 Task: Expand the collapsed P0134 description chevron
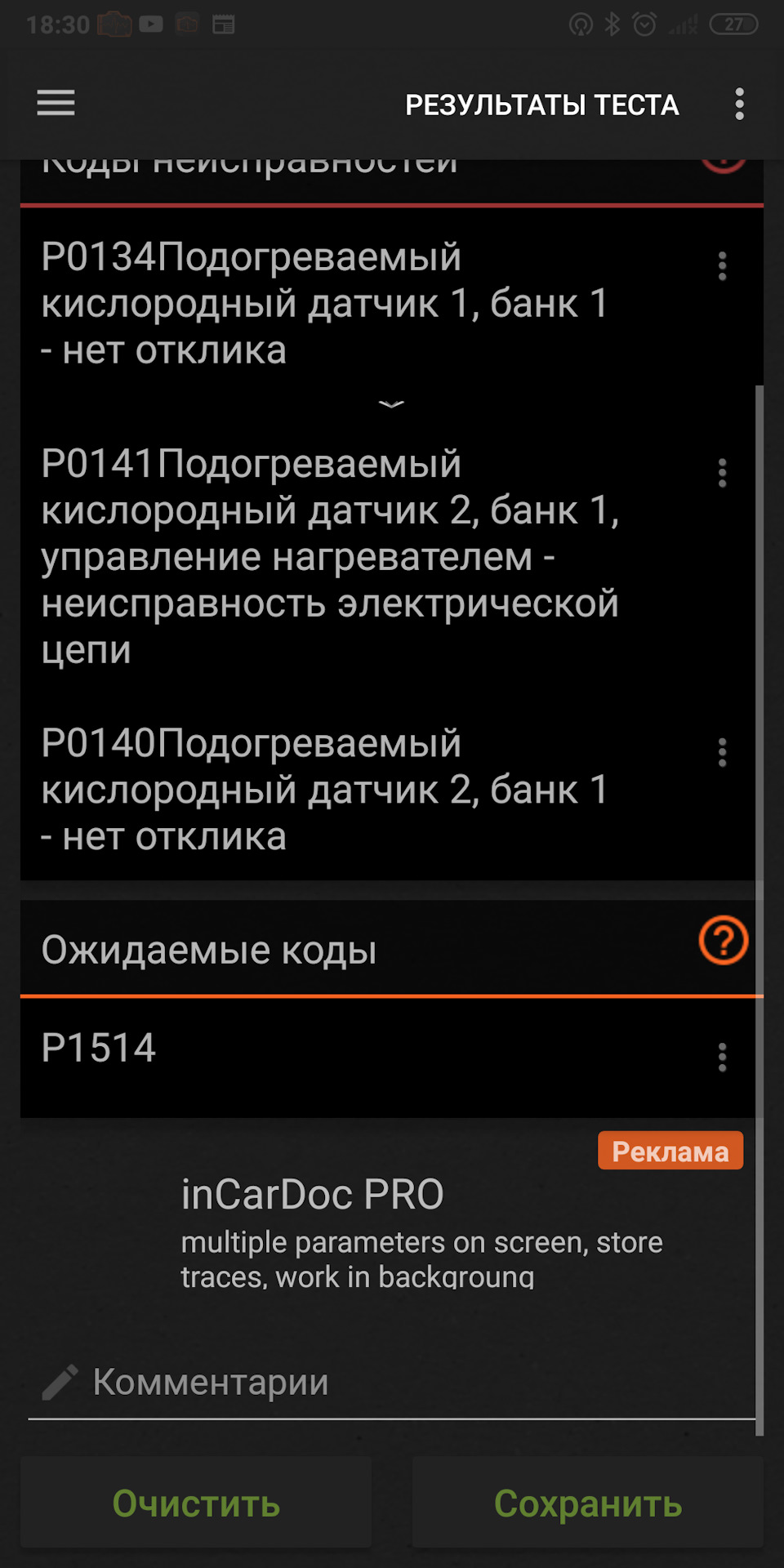coord(393,403)
